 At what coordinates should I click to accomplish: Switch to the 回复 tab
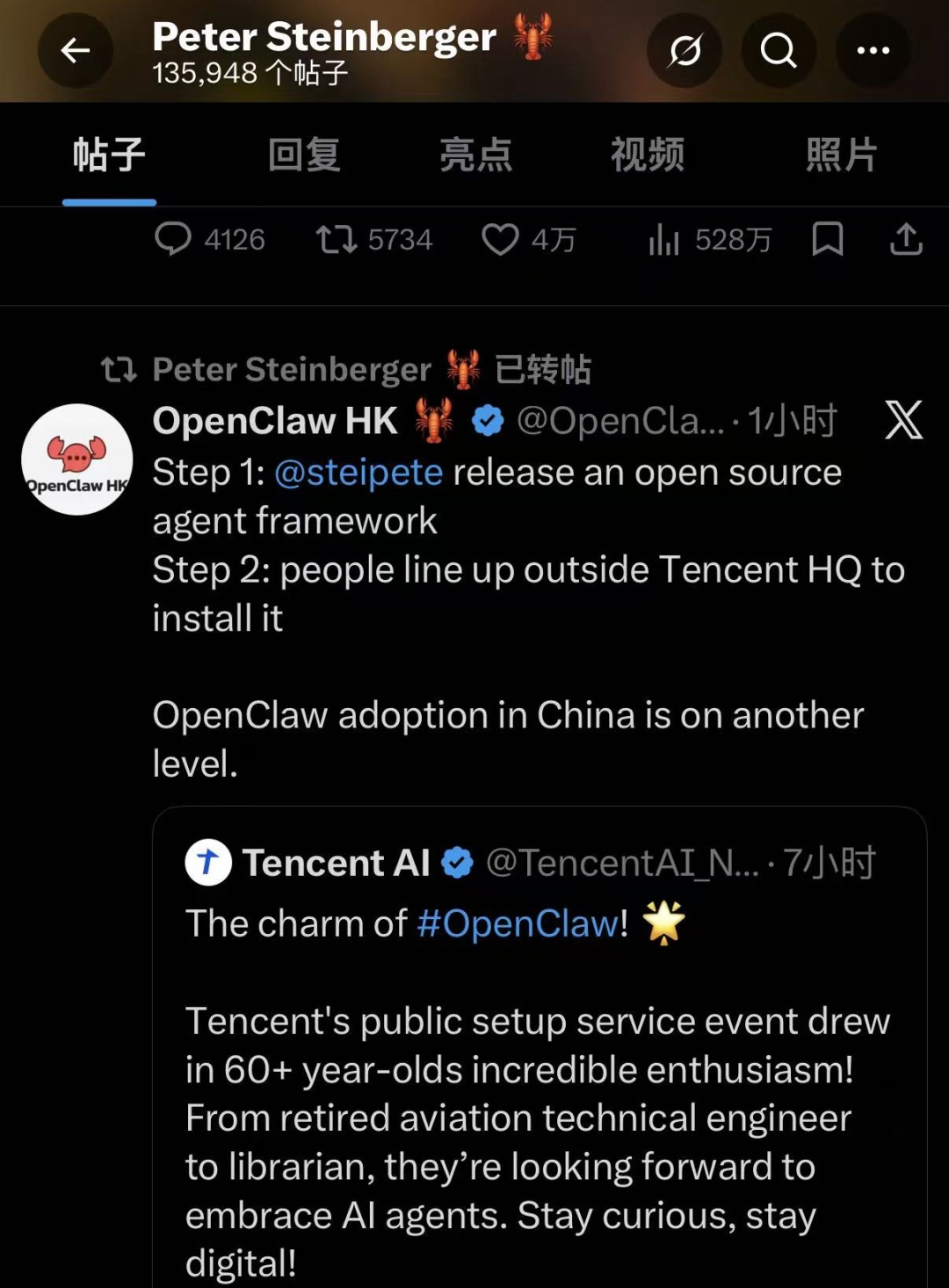tap(304, 155)
